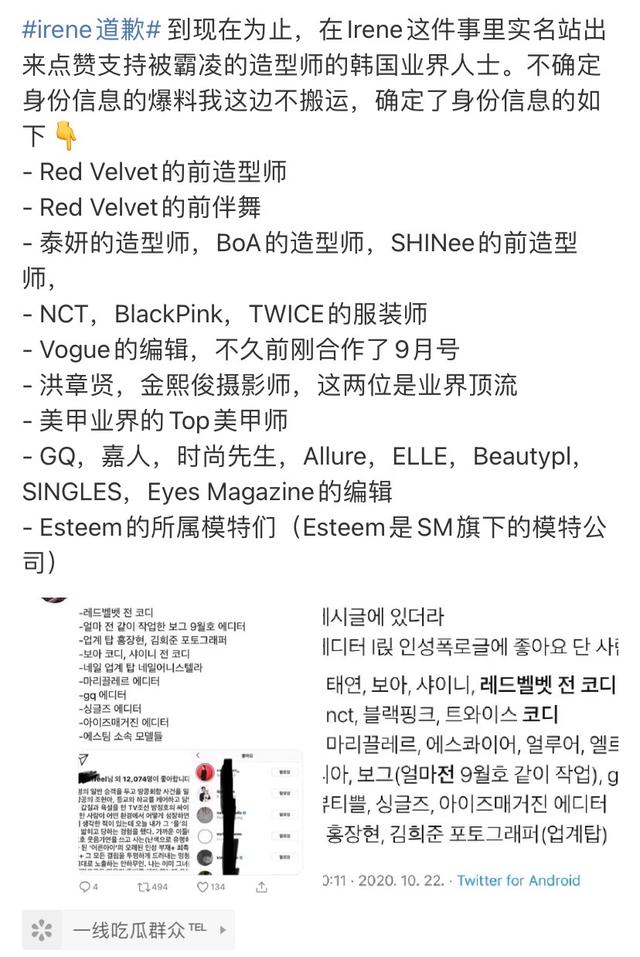This screenshot has width=640, height=957.
Task: Open the left attached screenshot image
Action: tap(170, 744)
